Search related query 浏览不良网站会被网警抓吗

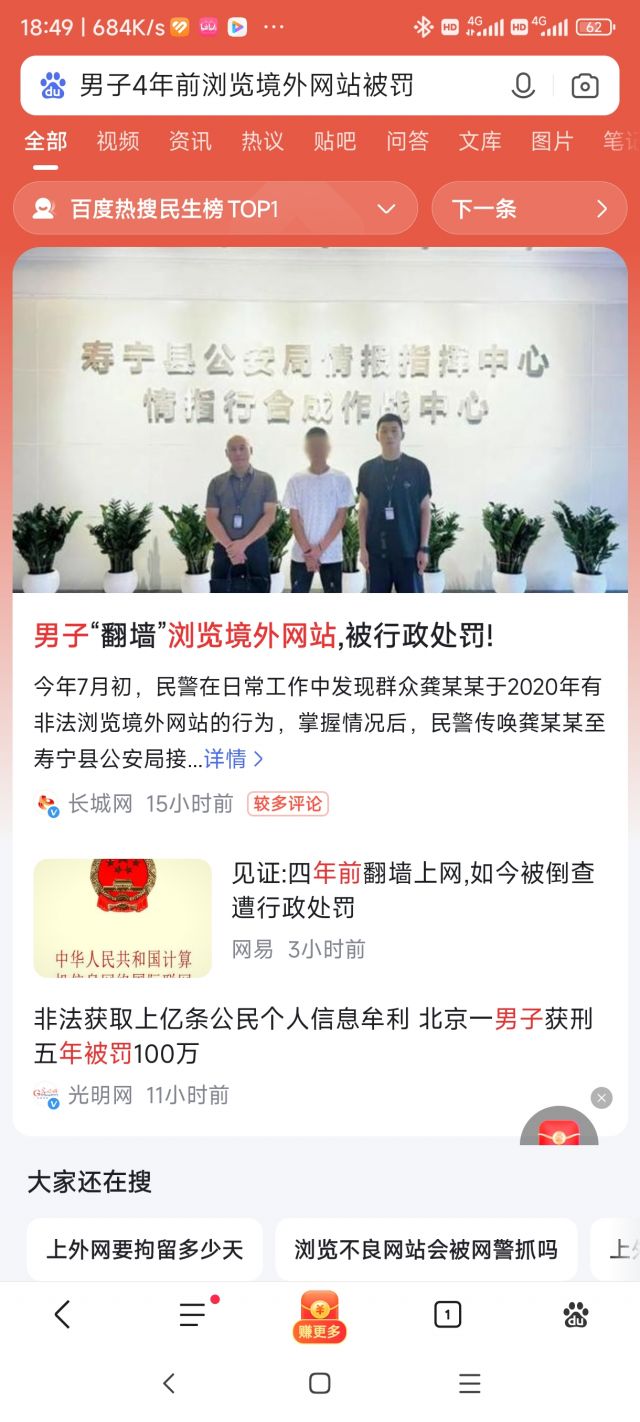[426, 1249]
